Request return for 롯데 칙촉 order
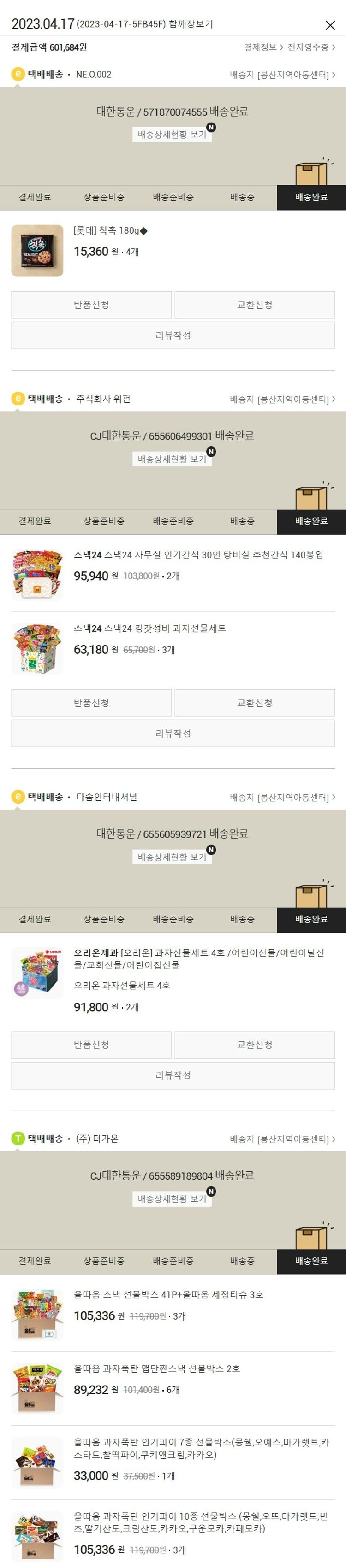The height and width of the screenshot is (1568, 346). pos(91,305)
